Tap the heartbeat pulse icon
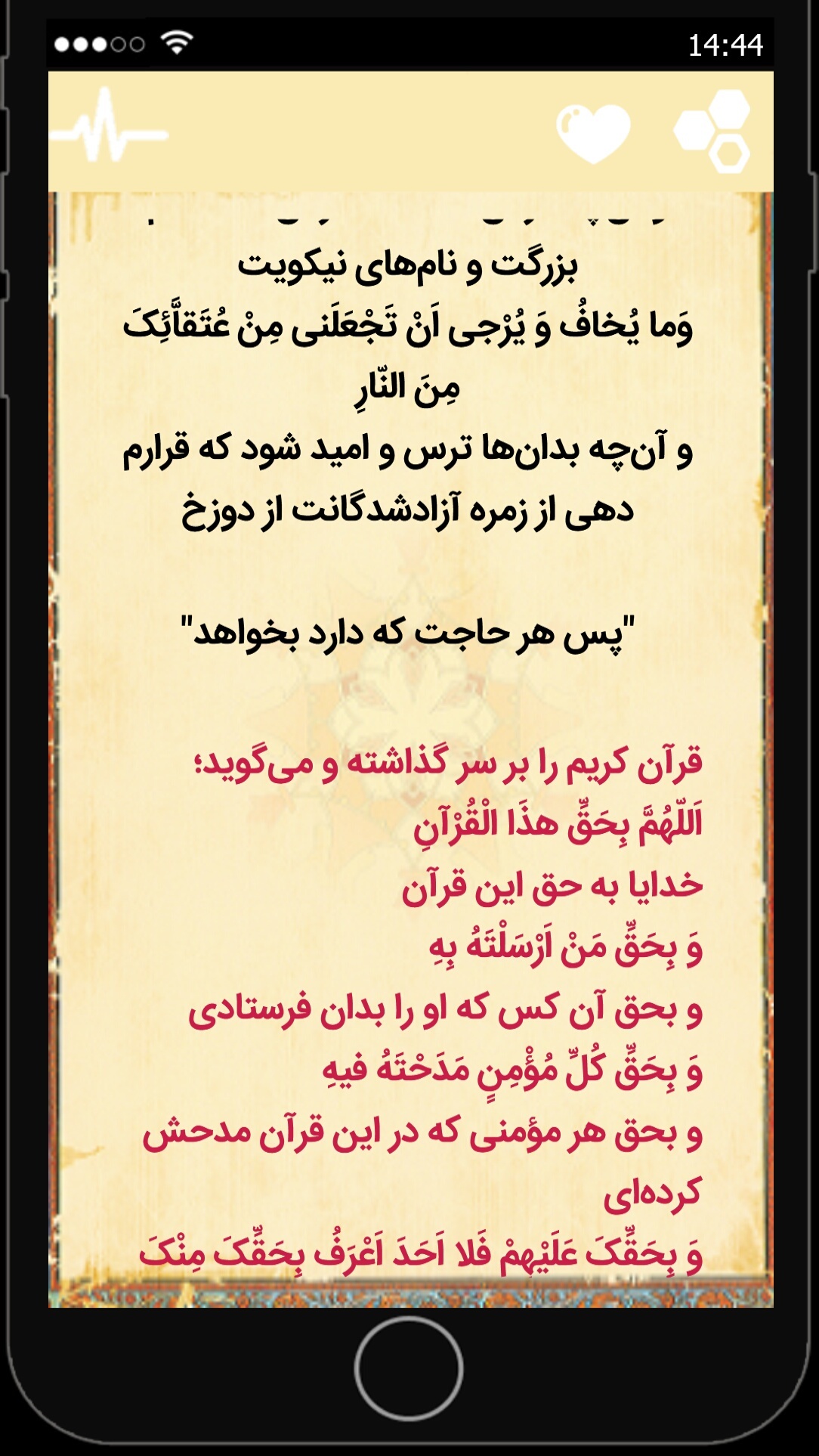Viewport: 819px width, 1456px height. click(110, 130)
